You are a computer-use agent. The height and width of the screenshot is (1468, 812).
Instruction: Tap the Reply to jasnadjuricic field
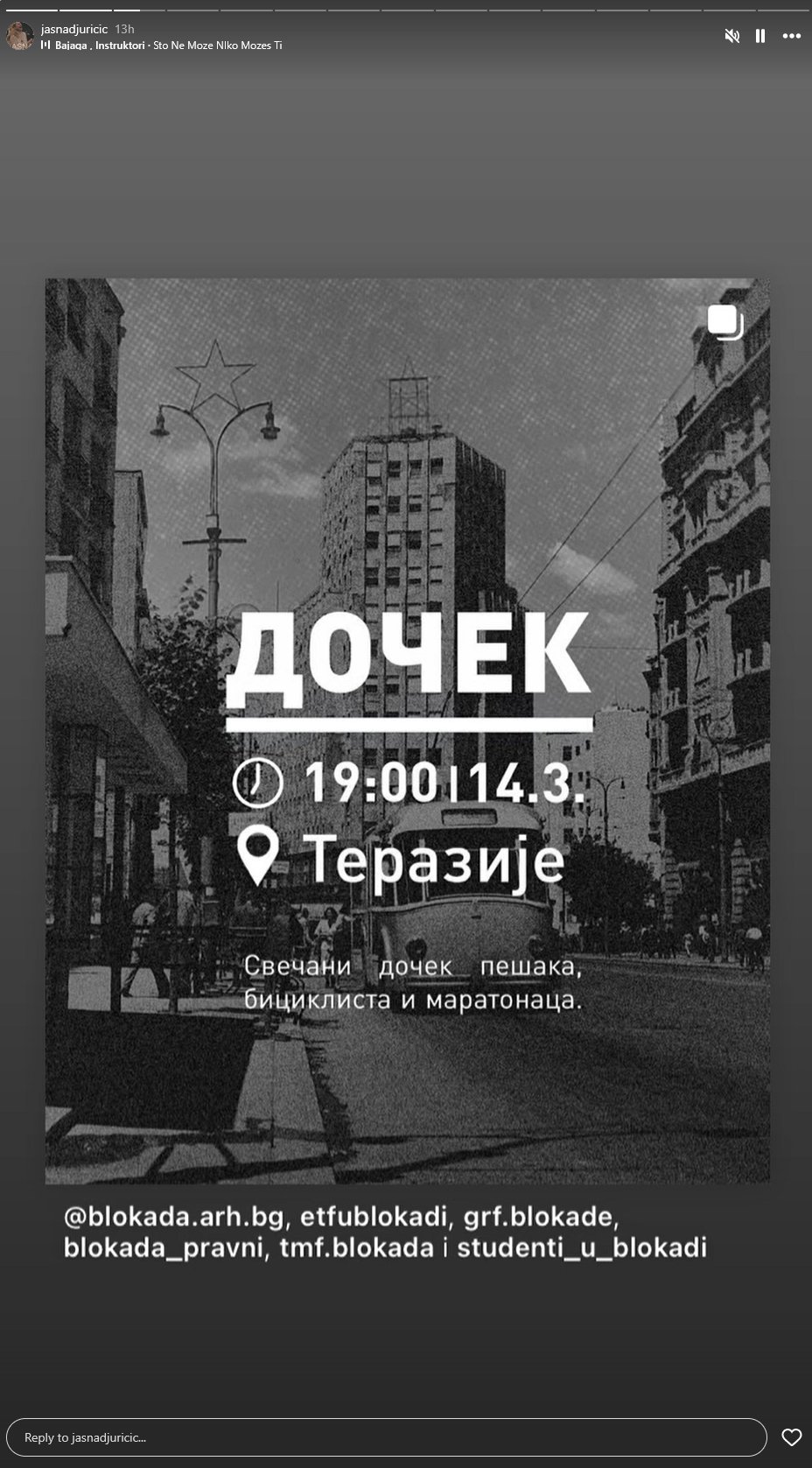[385, 1437]
